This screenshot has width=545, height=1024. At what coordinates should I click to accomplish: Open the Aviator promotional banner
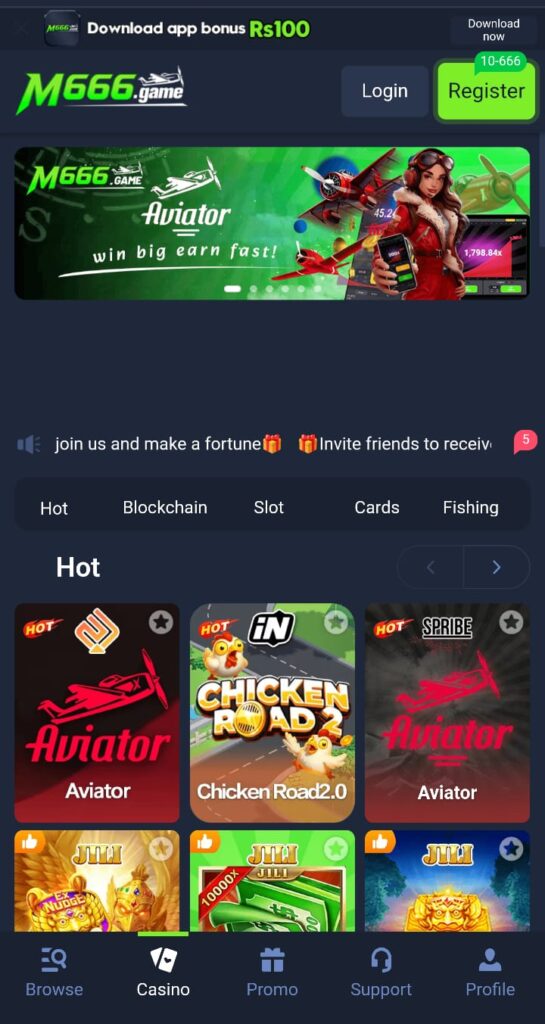pos(272,223)
